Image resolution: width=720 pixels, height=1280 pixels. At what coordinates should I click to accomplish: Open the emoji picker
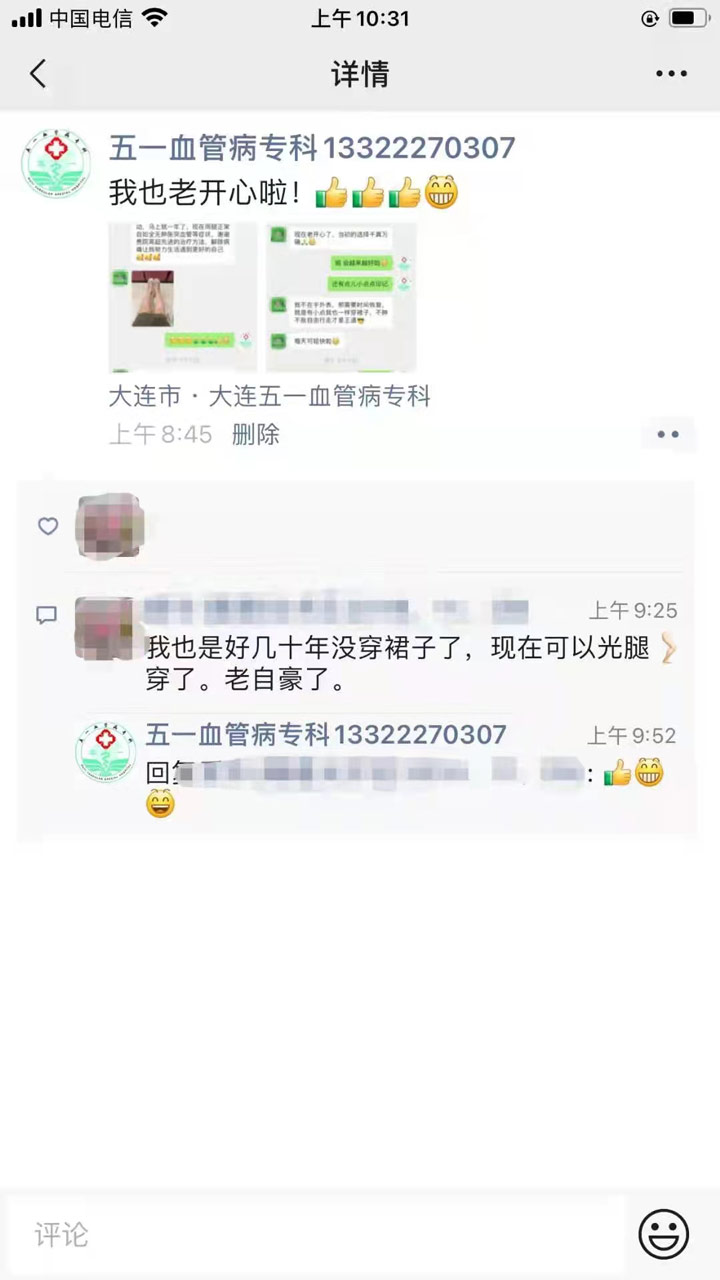[x=664, y=1234]
